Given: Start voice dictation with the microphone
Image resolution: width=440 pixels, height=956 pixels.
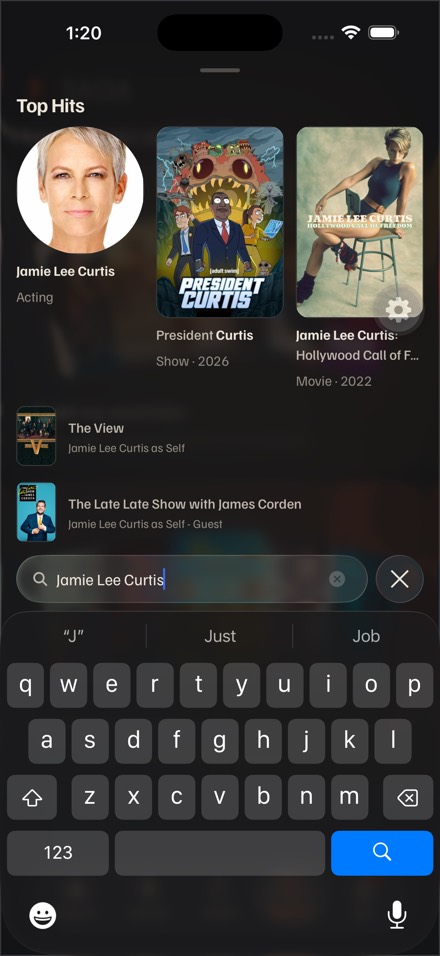Looking at the screenshot, I should 397,915.
